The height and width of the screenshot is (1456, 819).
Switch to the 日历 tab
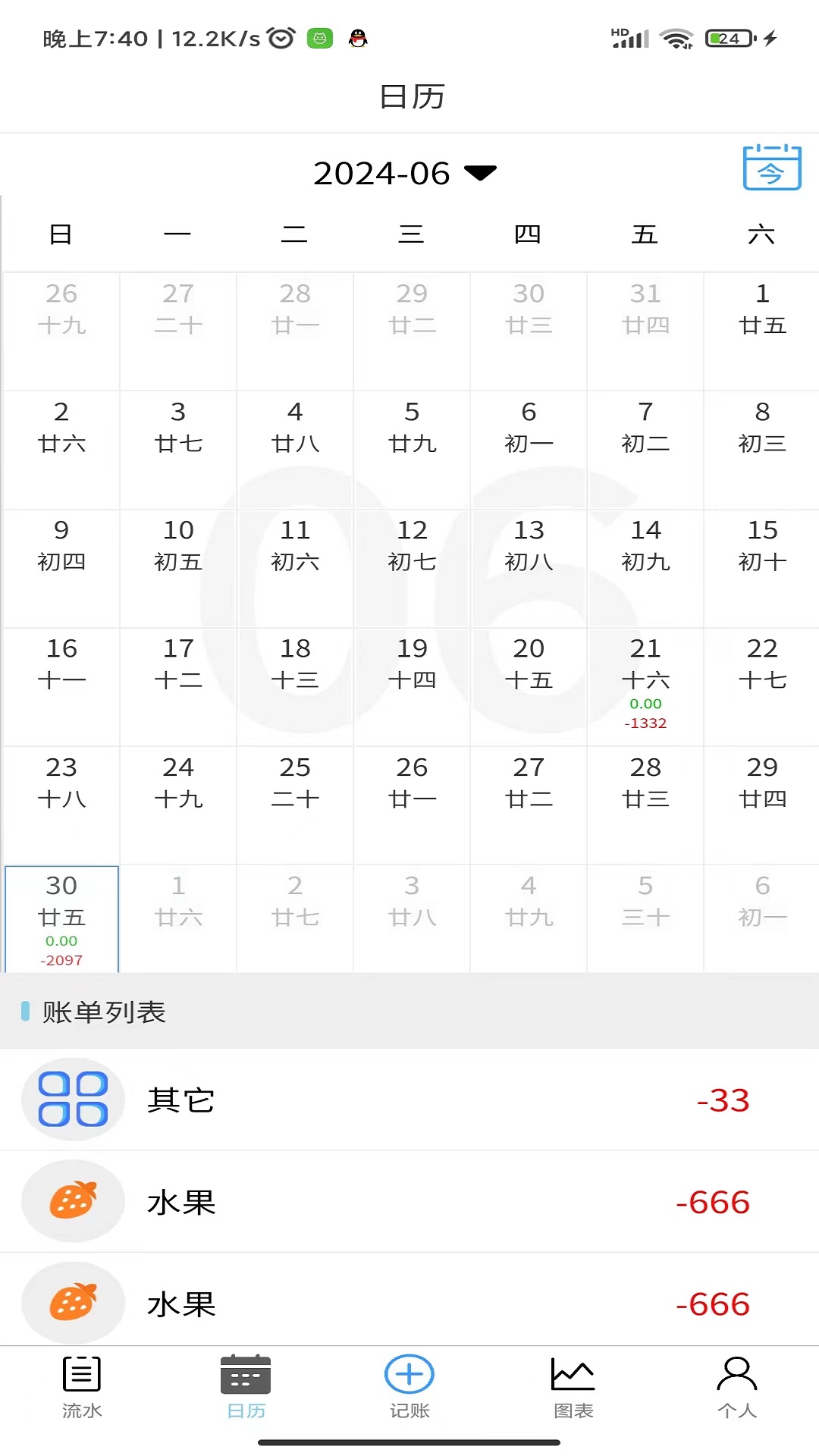pyautogui.click(x=246, y=1388)
